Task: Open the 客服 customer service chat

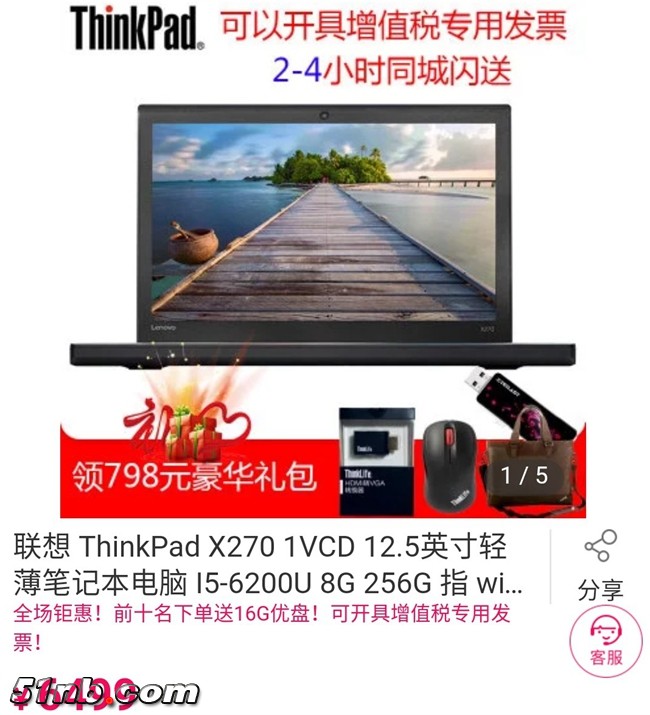Action: [x=603, y=642]
